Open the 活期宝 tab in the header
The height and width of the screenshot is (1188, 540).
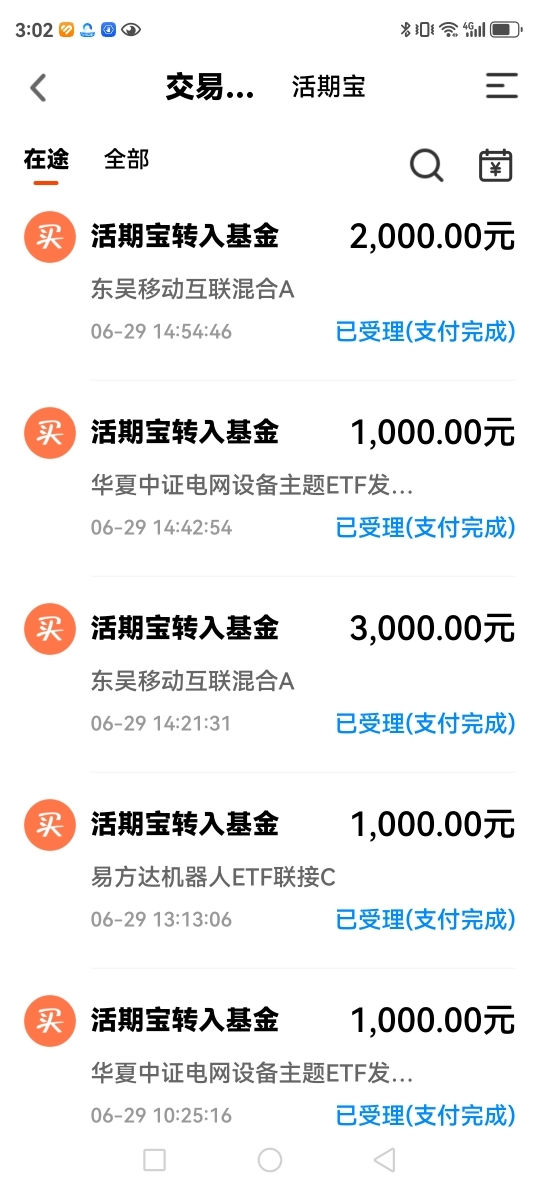[x=329, y=87]
